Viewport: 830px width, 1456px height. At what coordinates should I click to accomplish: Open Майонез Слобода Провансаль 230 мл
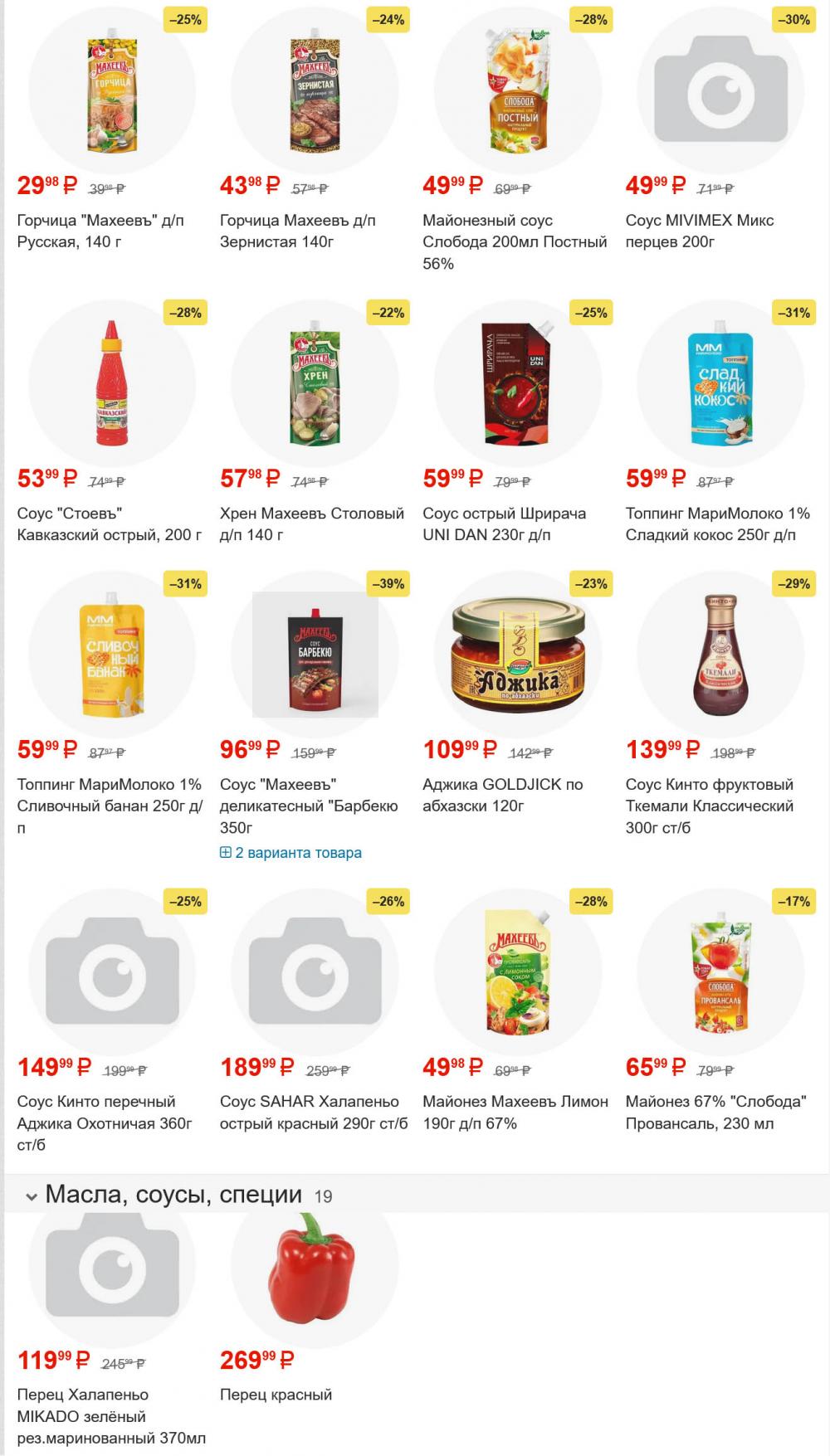point(715,1112)
